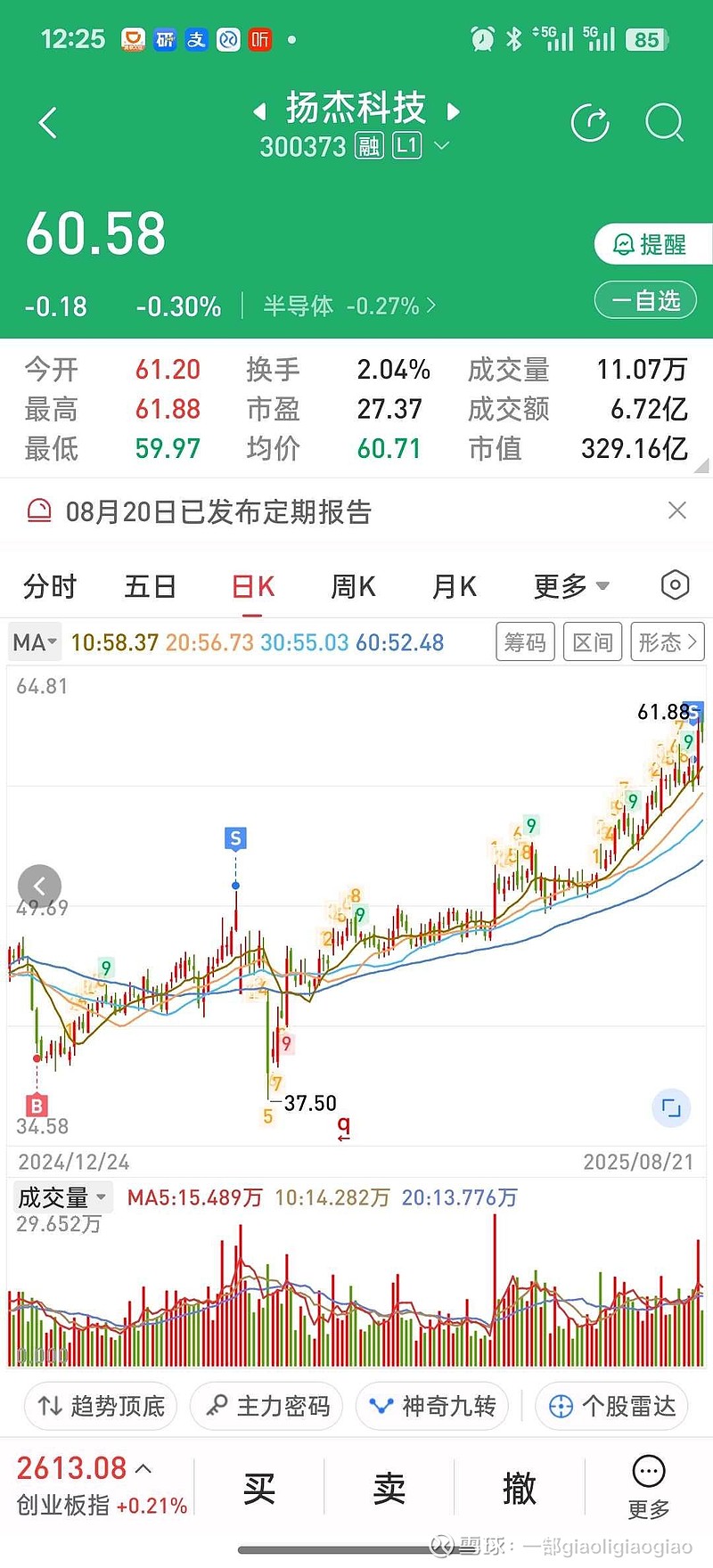Go back using the header arrow
Viewport: 713px width, 1568px height.
click(48, 123)
